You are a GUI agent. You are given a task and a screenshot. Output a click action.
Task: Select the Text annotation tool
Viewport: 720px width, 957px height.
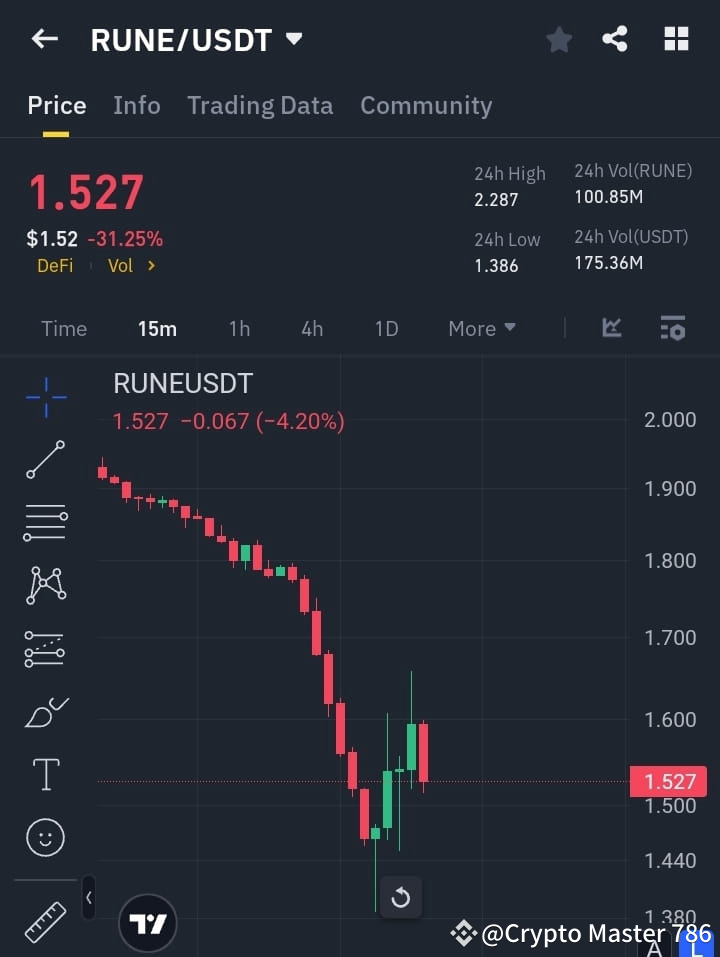pos(45,774)
